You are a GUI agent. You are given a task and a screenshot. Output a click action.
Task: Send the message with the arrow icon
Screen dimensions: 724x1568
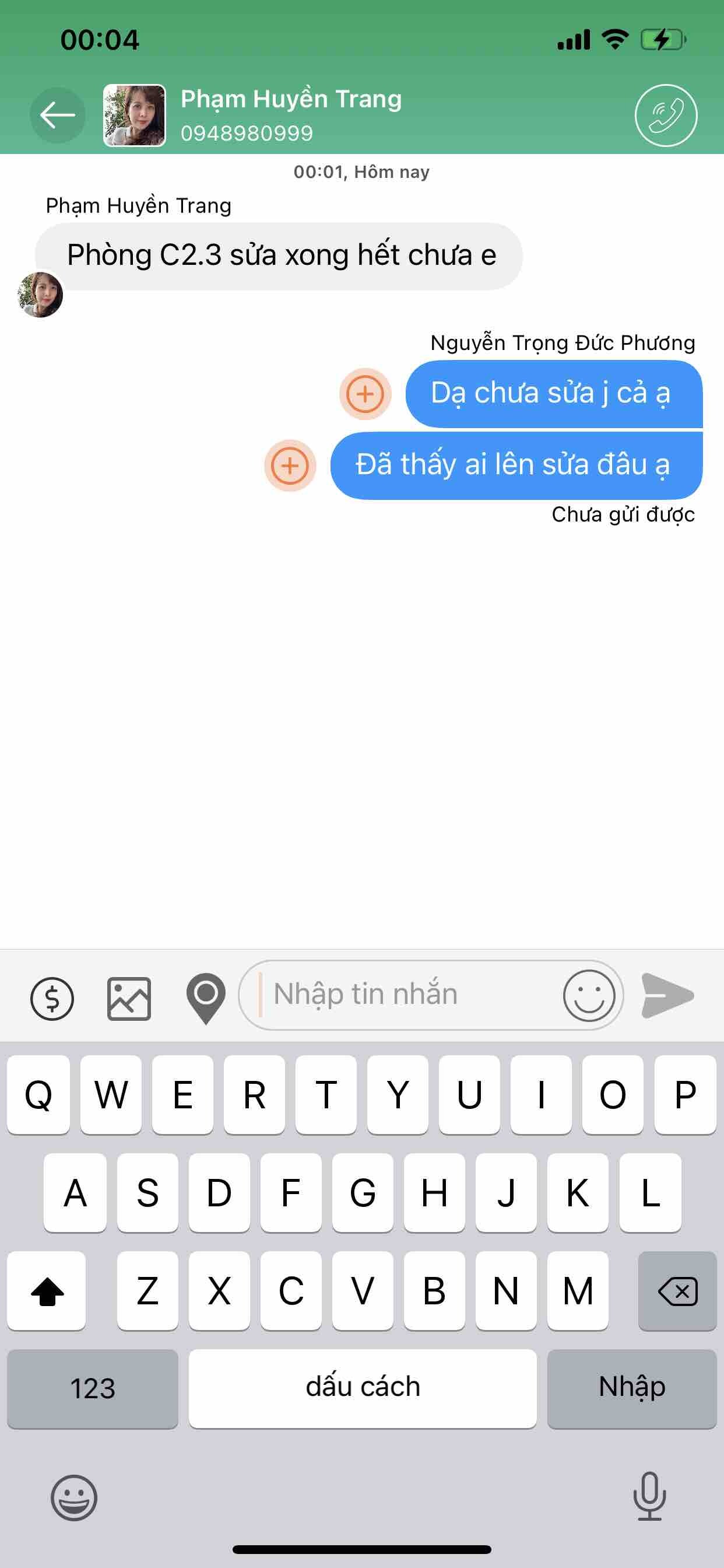tap(667, 995)
